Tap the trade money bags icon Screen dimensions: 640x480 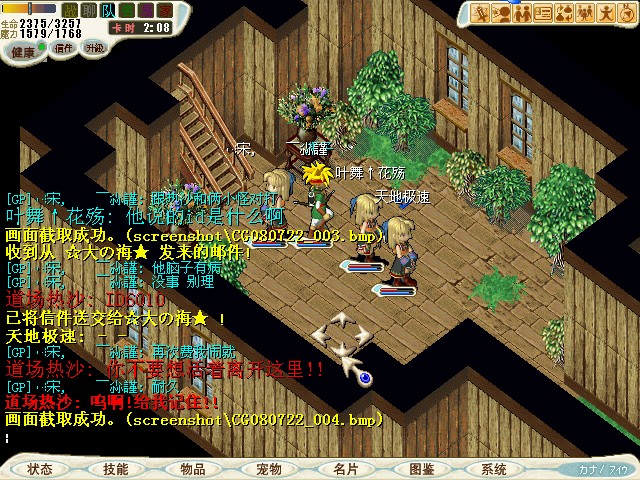click(564, 13)
